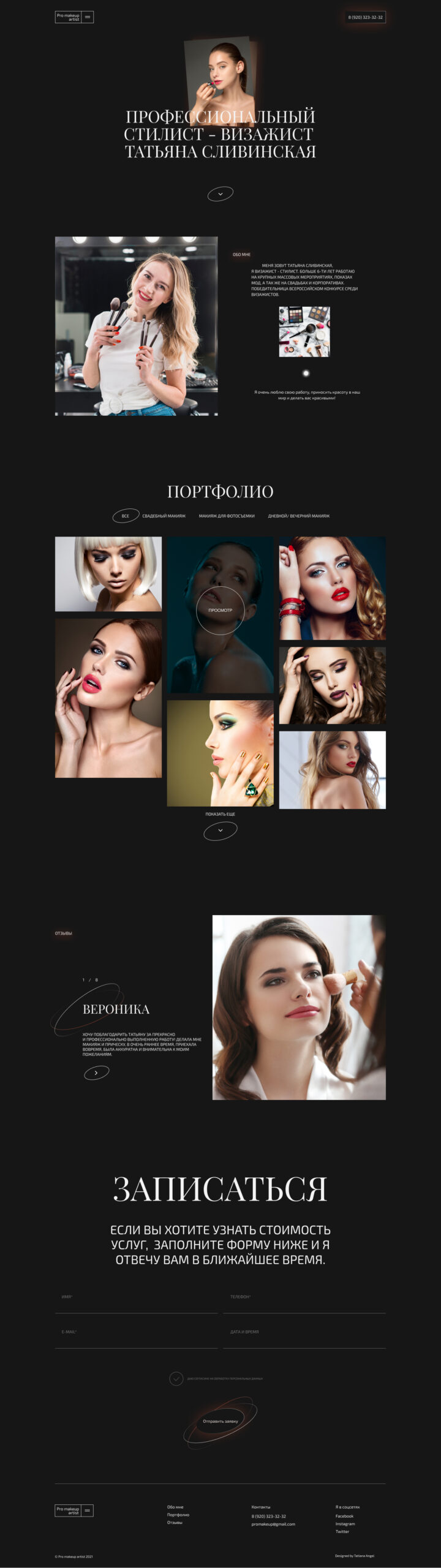The width and height of the screenshot is (441, 1568).
Task: Tap ПРОСМОТР on the dark portfolio photo
Action: (x=220, y=610)
